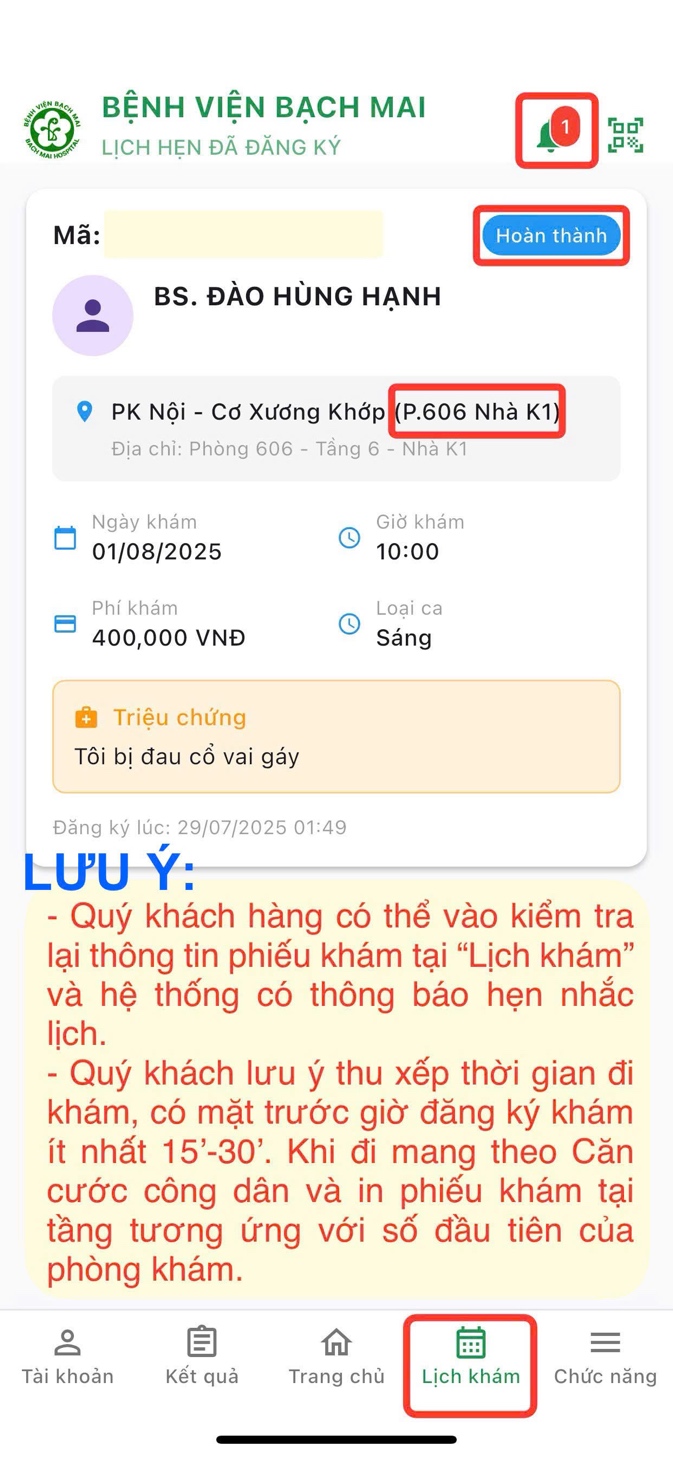Open BS. Đào Hùng Hạnh appointment card
The height and width of the screenshot is (1457, 673).
[297, 297]
